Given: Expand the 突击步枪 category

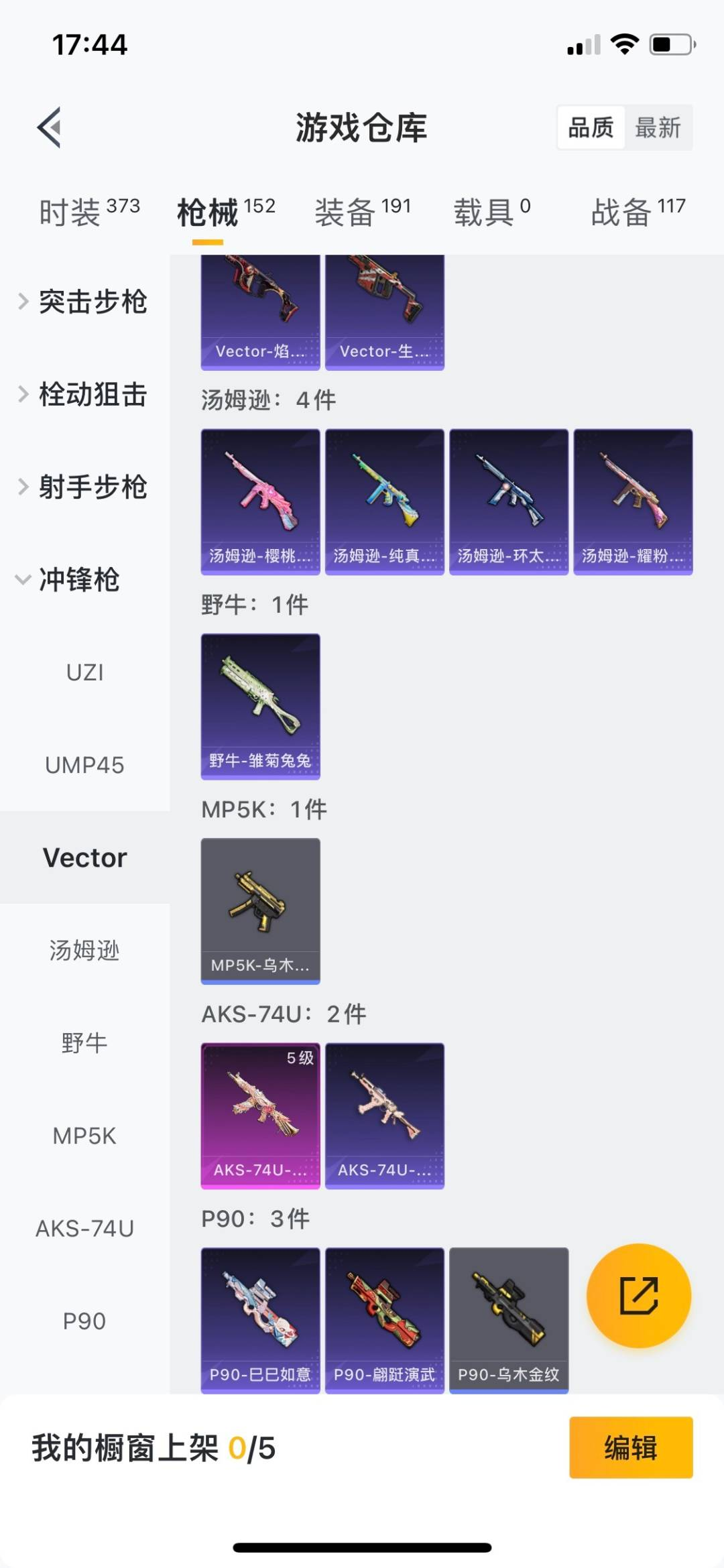Looking at the screenshot, I should click(84, 302).
